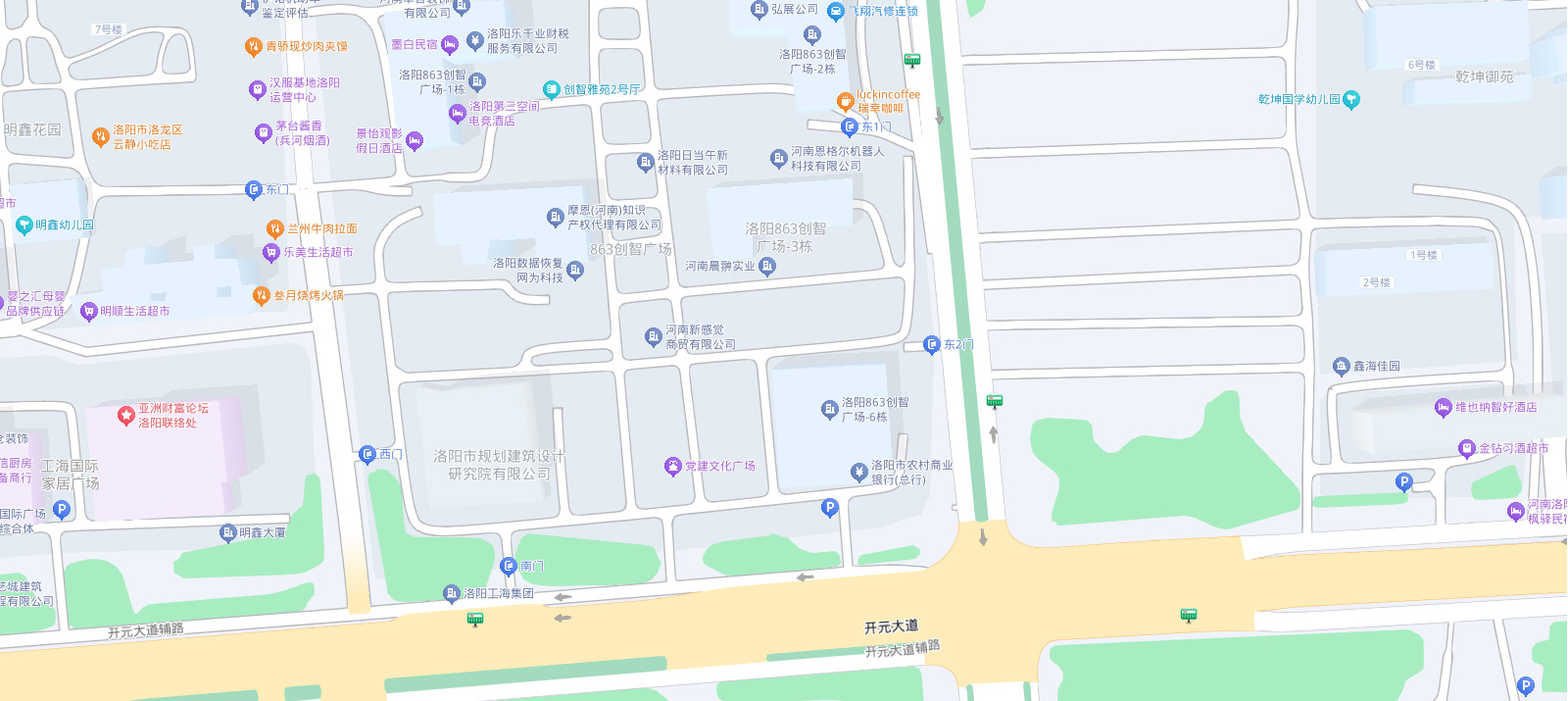
Task: Open 洛阳工海集团 marker
Action: [x=451, y=594]
